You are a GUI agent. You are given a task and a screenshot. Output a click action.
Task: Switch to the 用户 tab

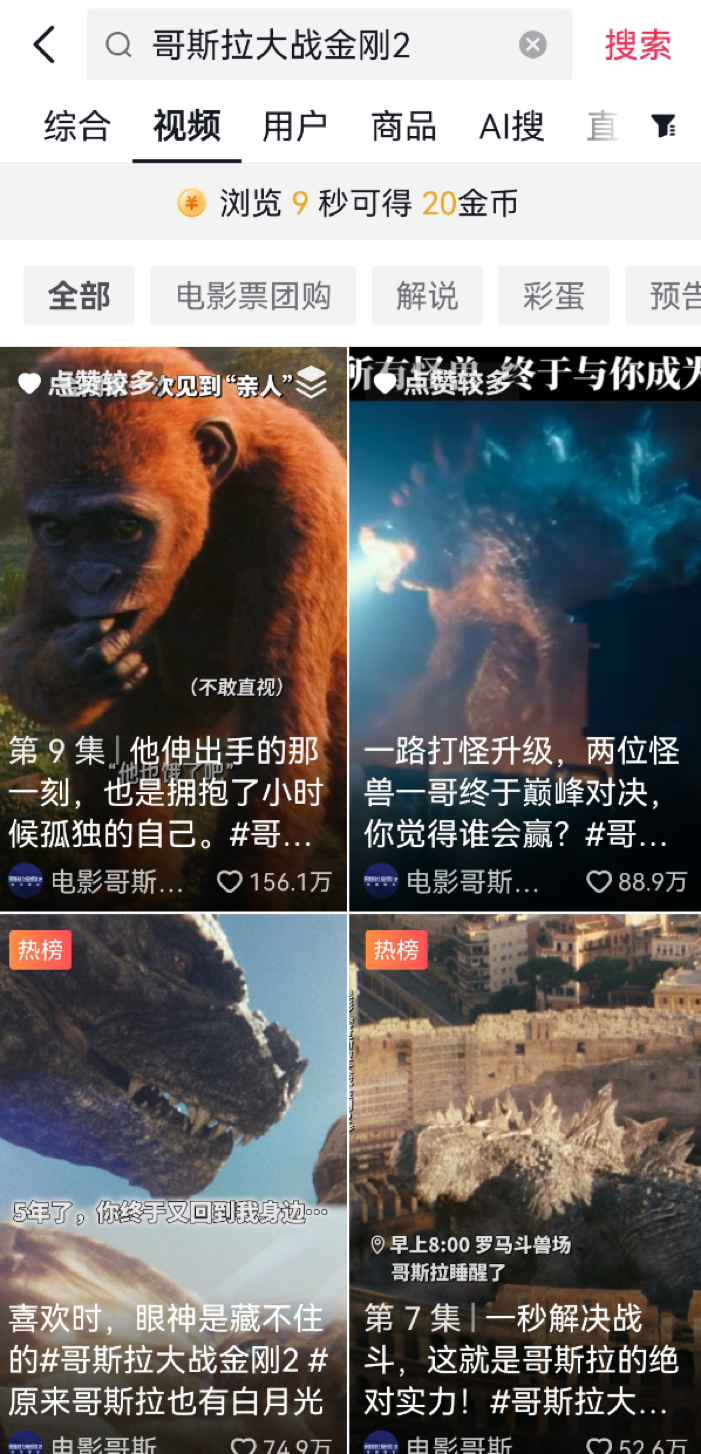point(295,126)
